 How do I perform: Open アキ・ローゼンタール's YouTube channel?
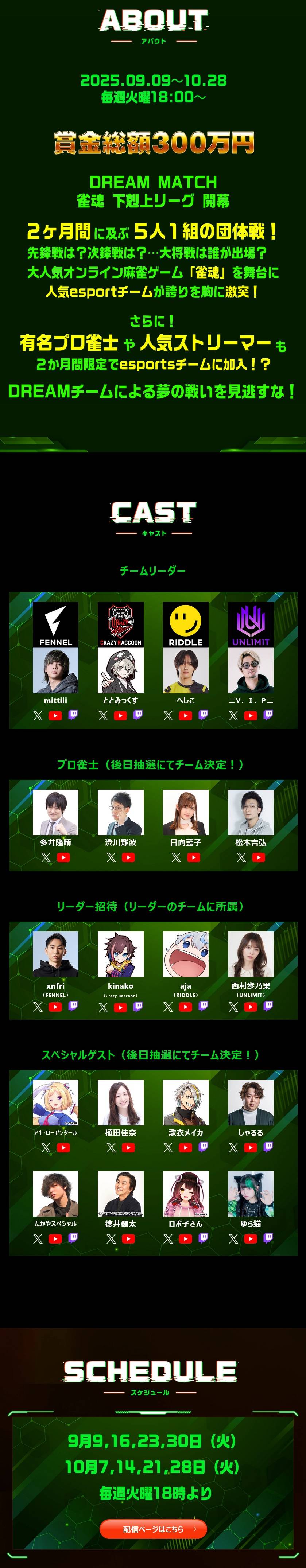coord(63,1147)
